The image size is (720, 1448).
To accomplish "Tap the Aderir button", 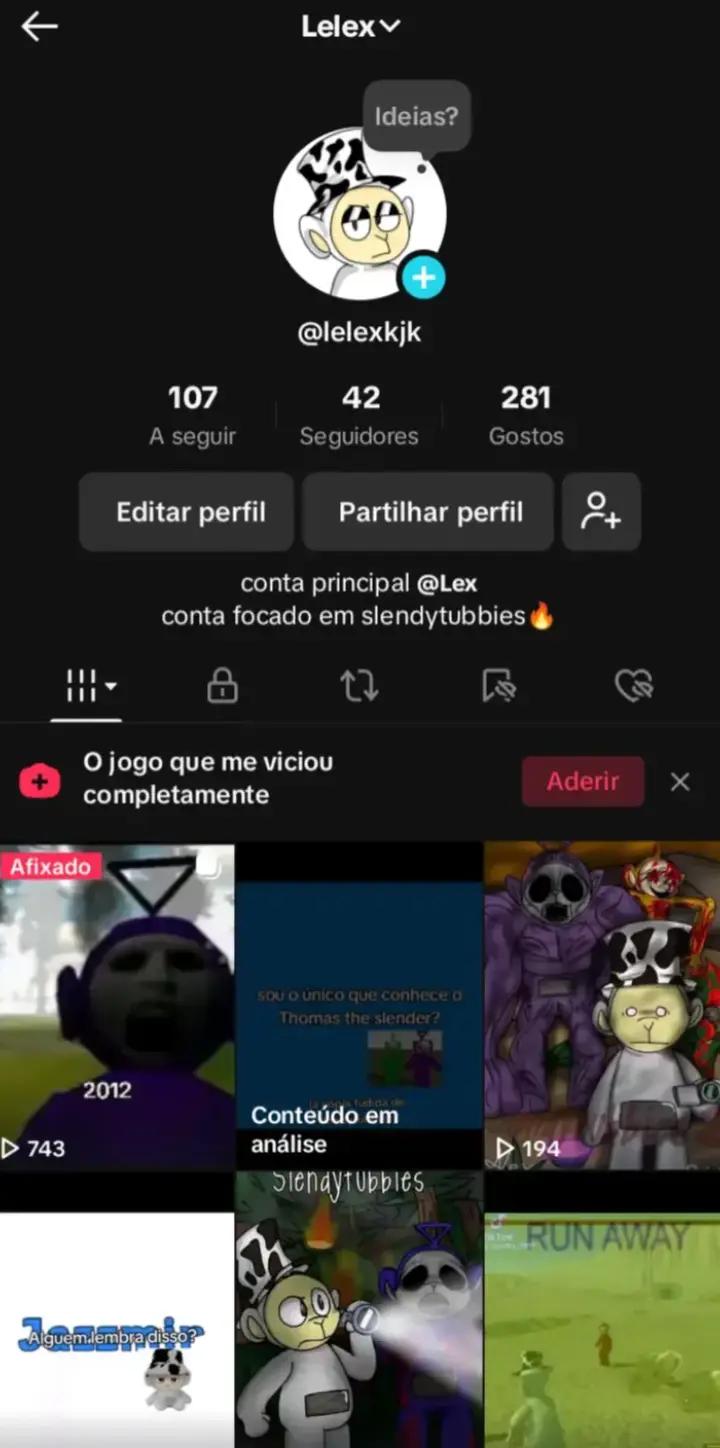I will [583, 781].
